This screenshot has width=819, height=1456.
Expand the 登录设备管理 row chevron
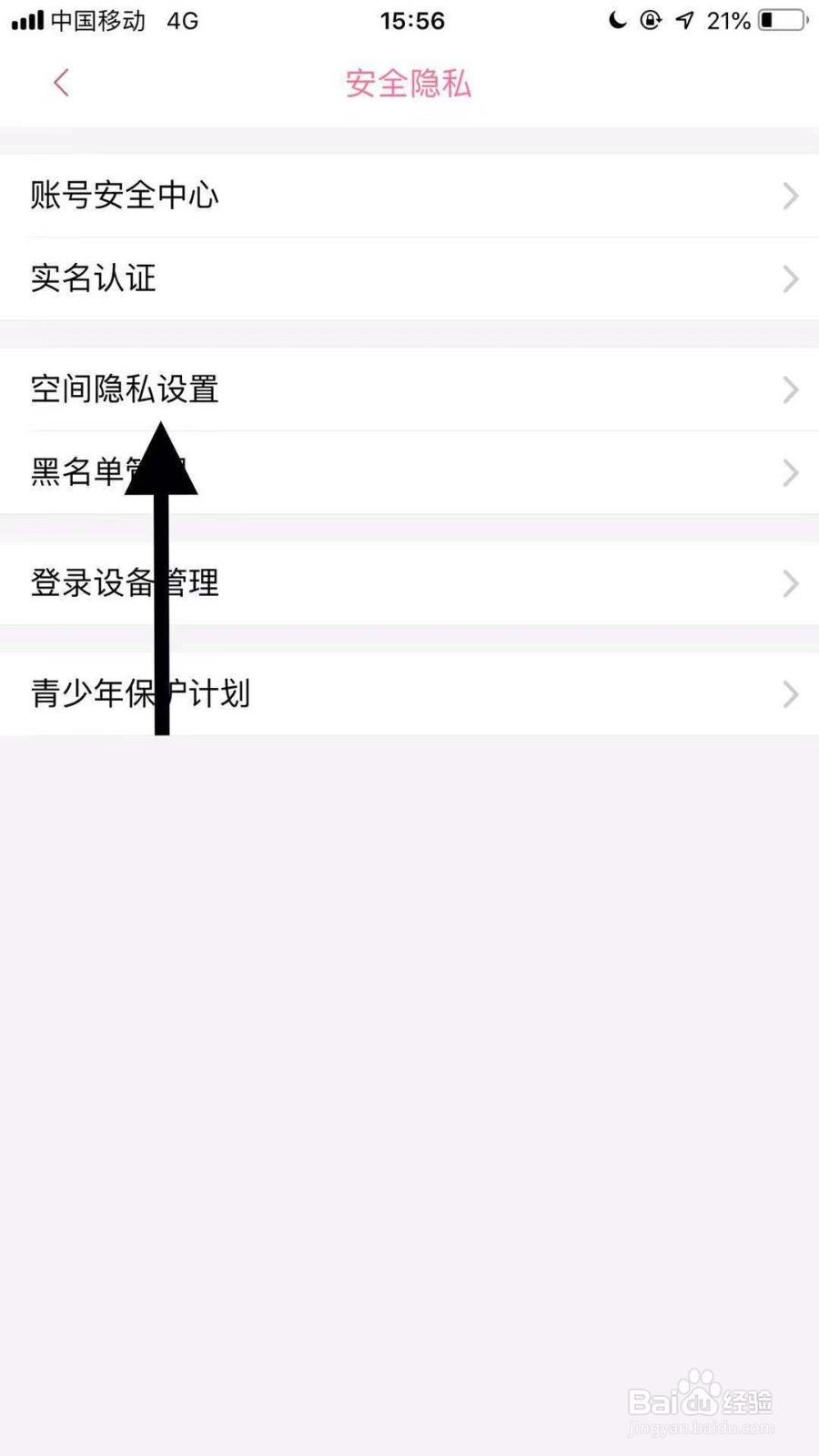click(x=788, y=583)
